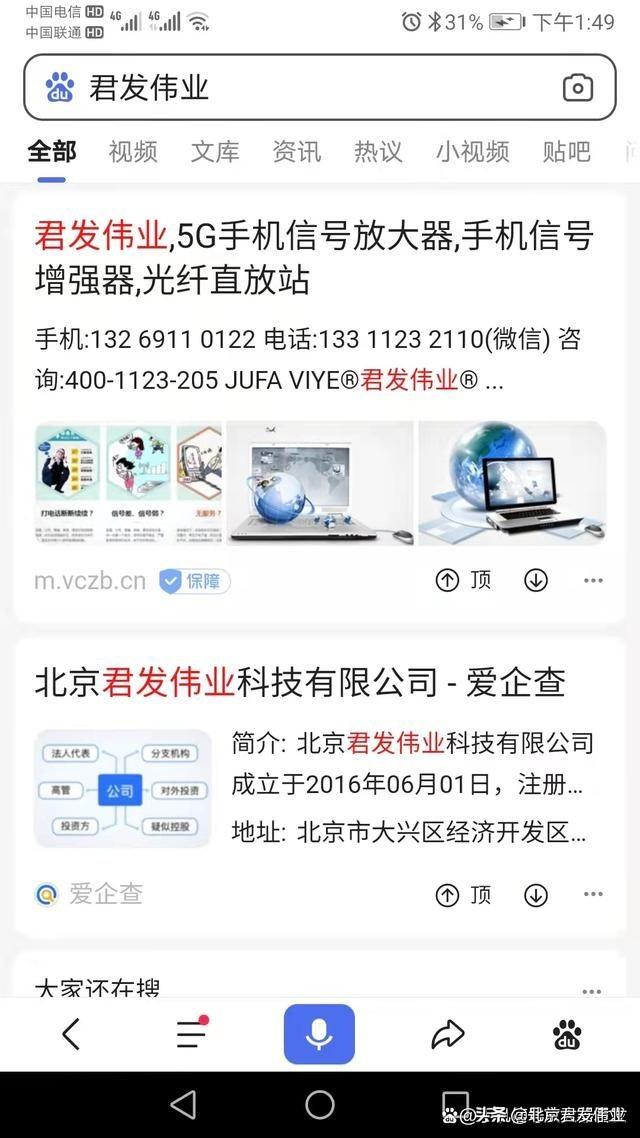Open more options for m.vczb.cn result
Screen dimensions: 640x1138
593,580
